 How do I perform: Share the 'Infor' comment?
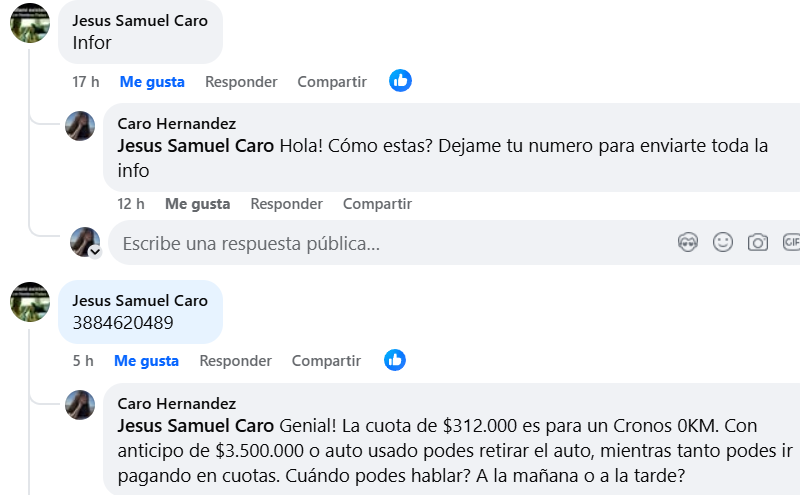(332, 81)
